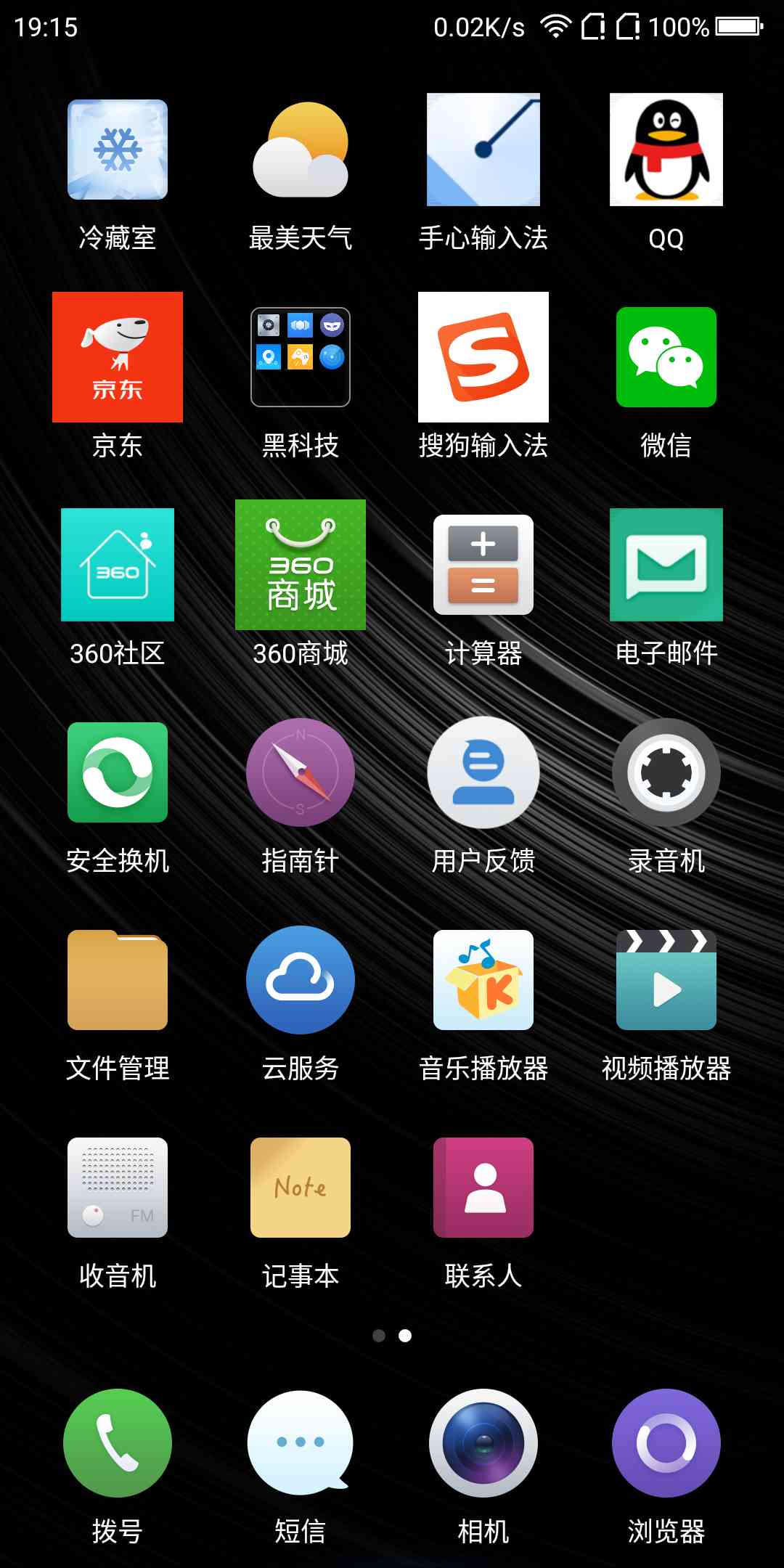Open the 黑科技 folder

click(x=301, y=357)
